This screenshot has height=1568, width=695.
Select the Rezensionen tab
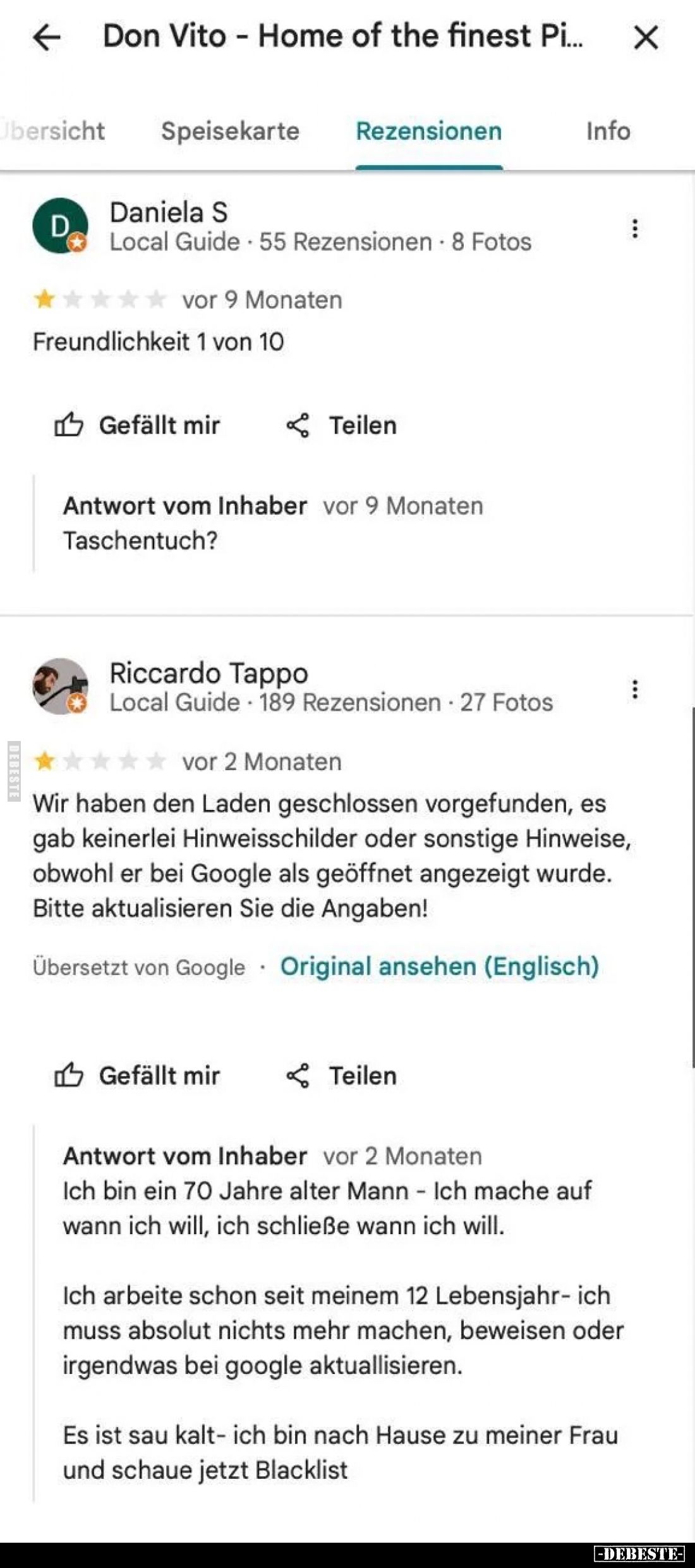[x=428, y=131]
